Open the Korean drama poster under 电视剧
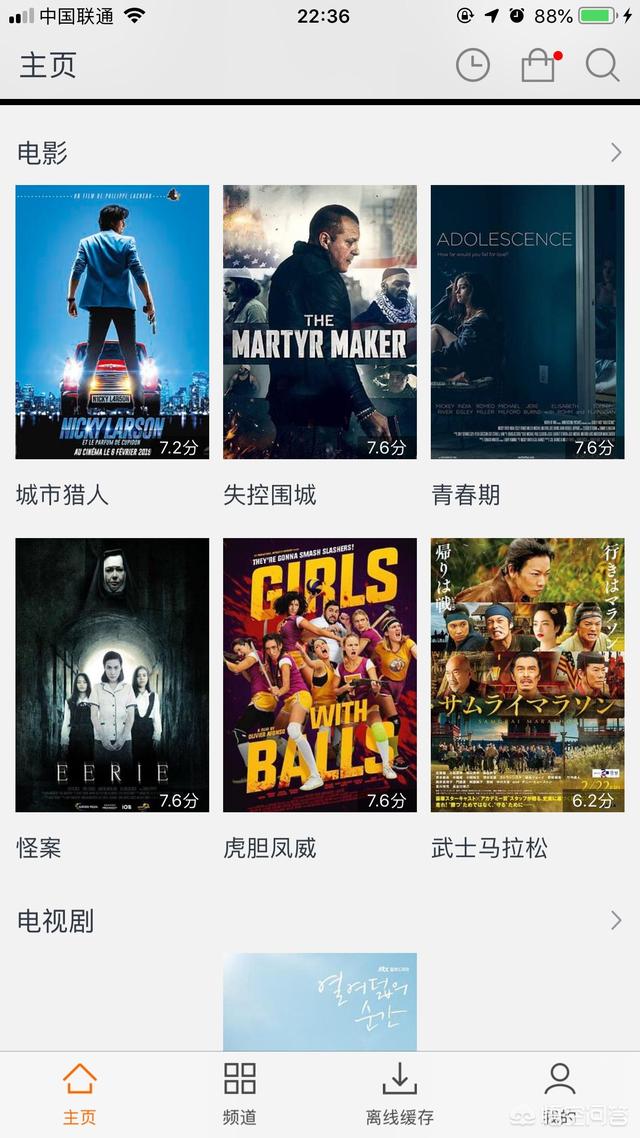Screen dimensions: 640x1138 (x=320, y=1001)
